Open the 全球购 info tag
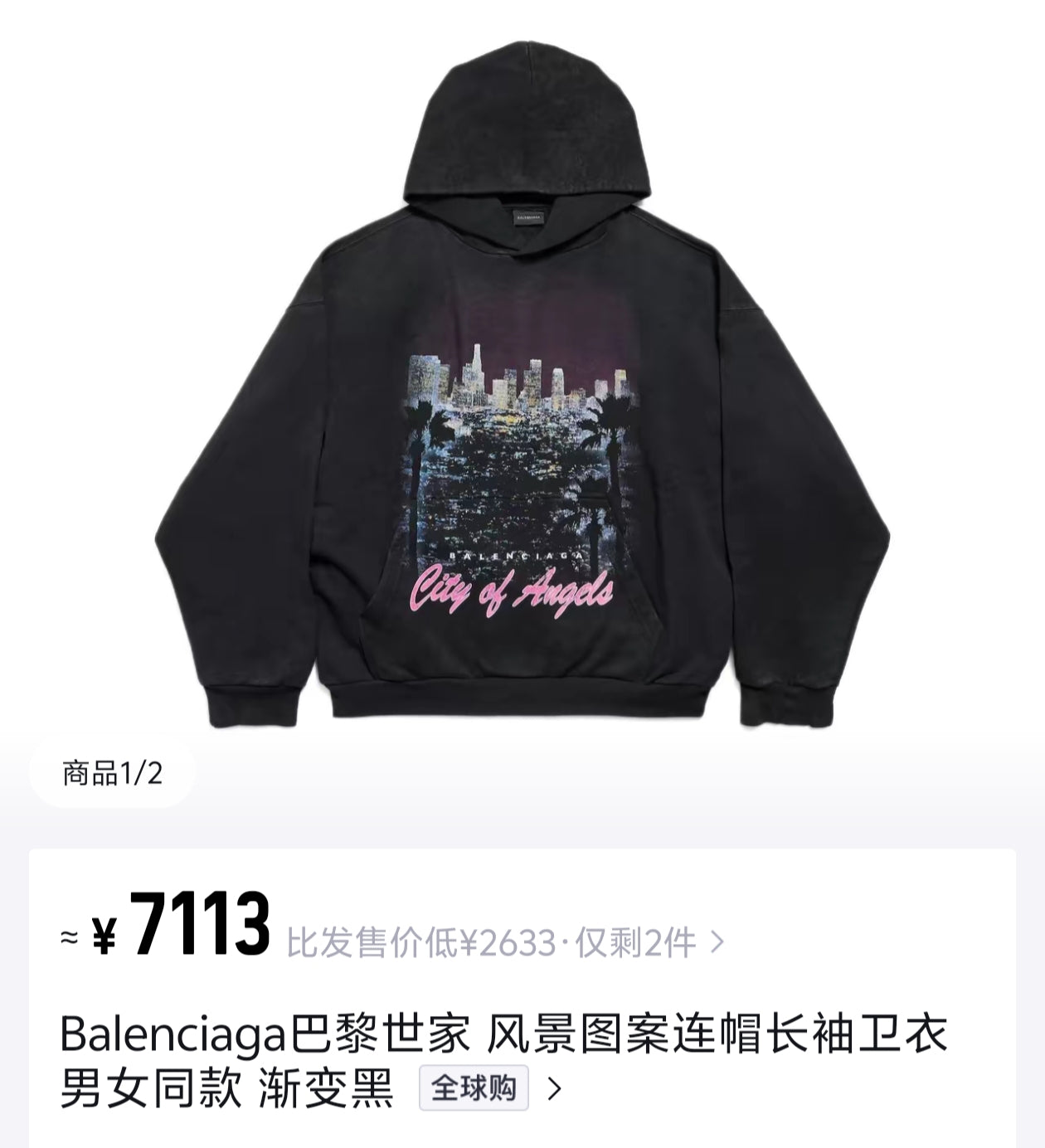 (474, 1088)
